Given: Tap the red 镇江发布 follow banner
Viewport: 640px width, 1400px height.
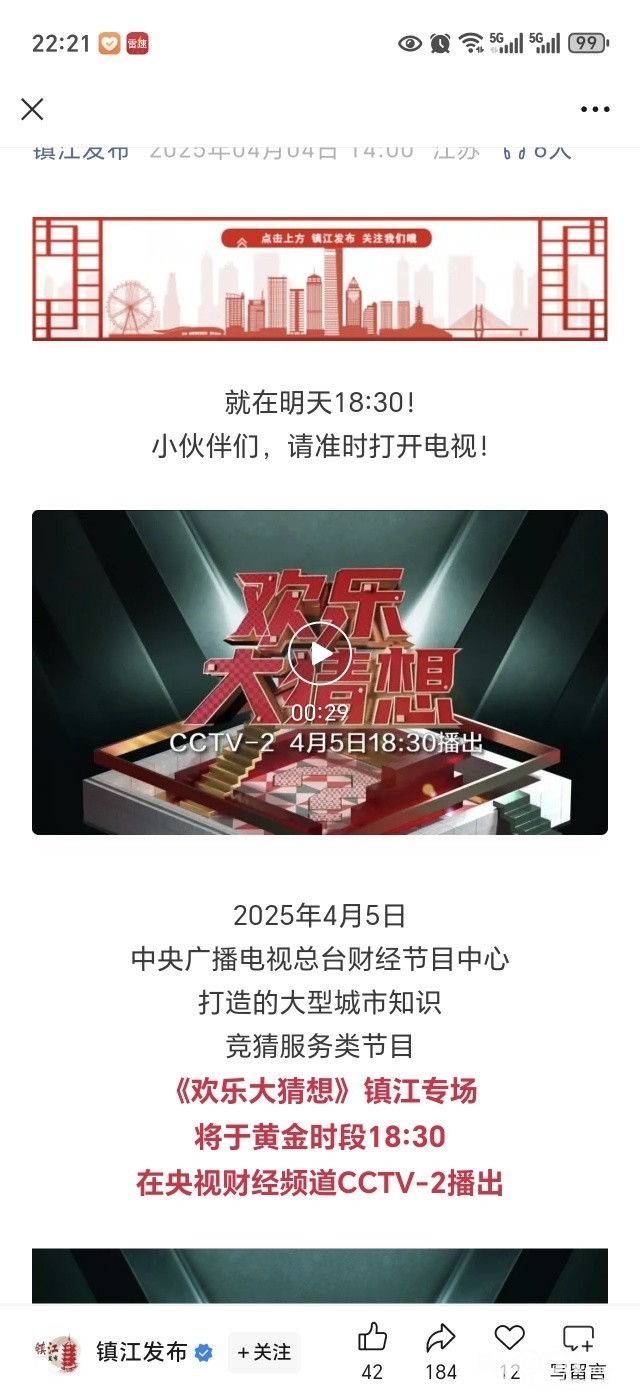Looking at the screenshot, I should tap(320, 279).
